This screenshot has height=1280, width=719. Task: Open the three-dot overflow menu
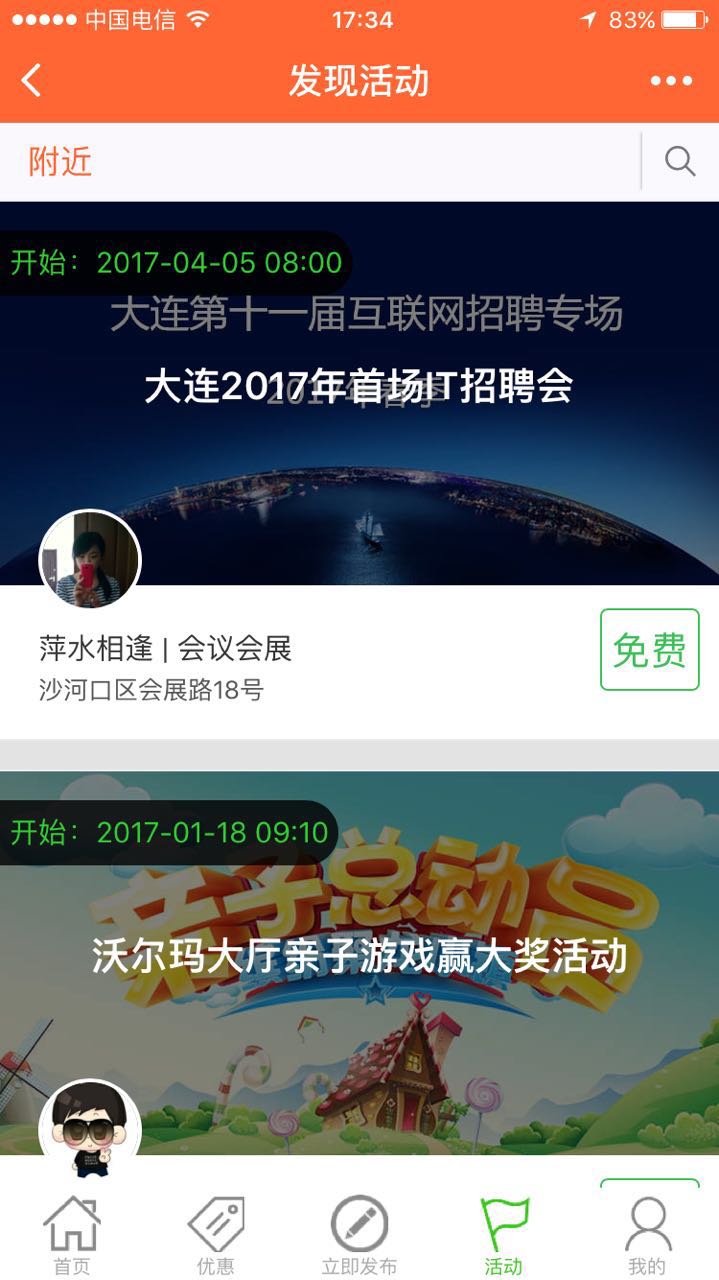[x=671, y=81]
